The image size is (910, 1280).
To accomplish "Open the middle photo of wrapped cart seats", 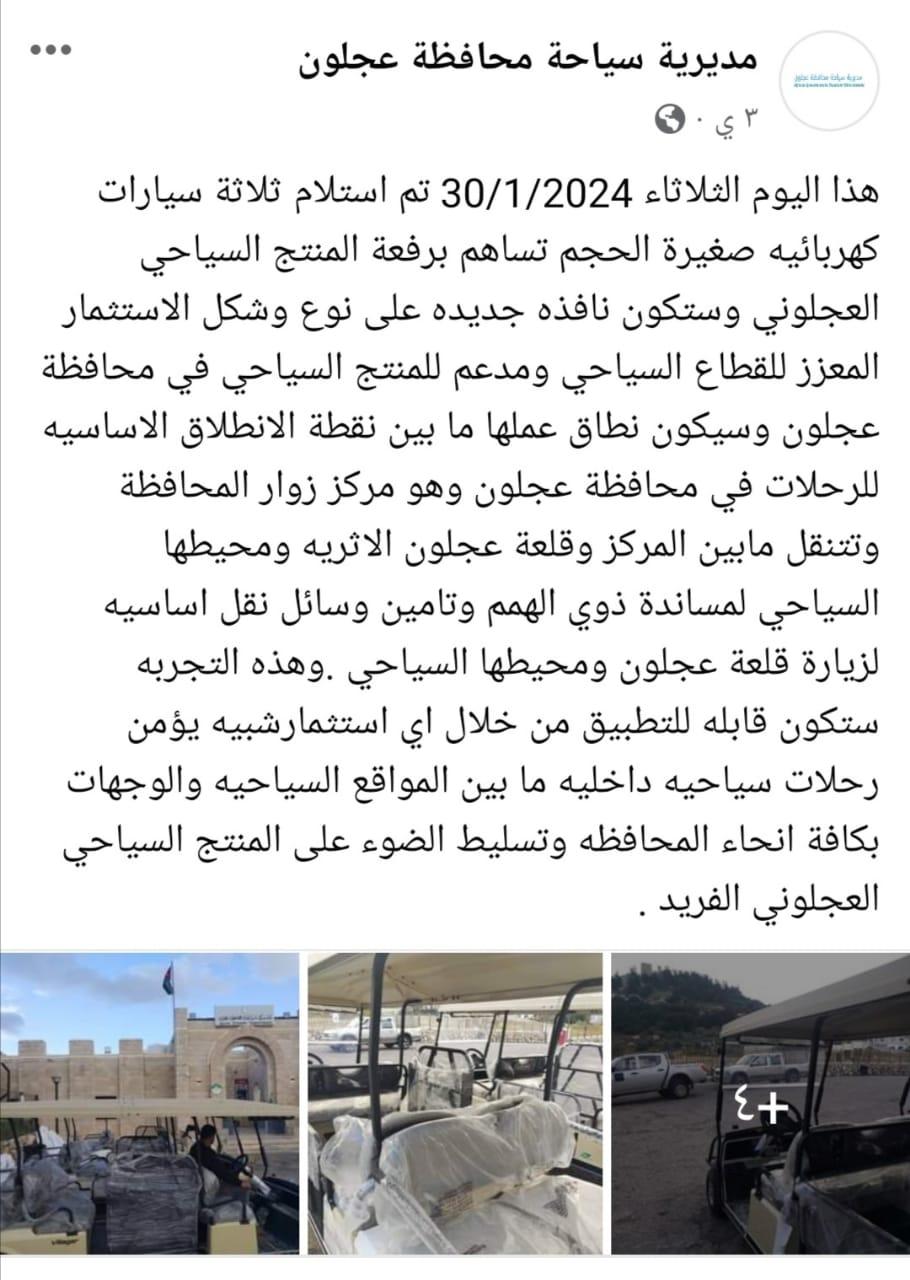I will point(455,1102).
